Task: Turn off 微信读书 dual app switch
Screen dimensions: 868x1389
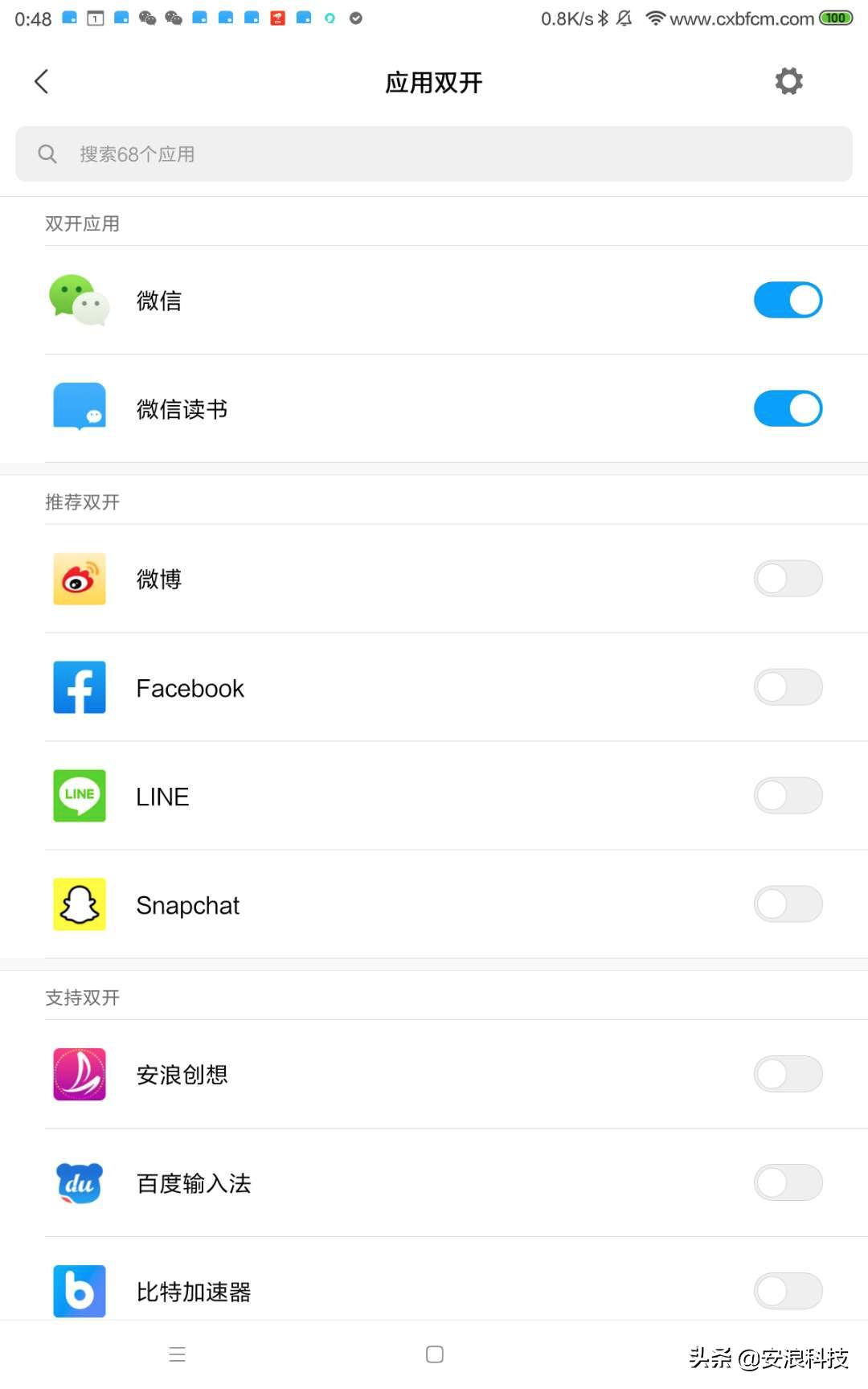Action: click(x=788, y=408)
